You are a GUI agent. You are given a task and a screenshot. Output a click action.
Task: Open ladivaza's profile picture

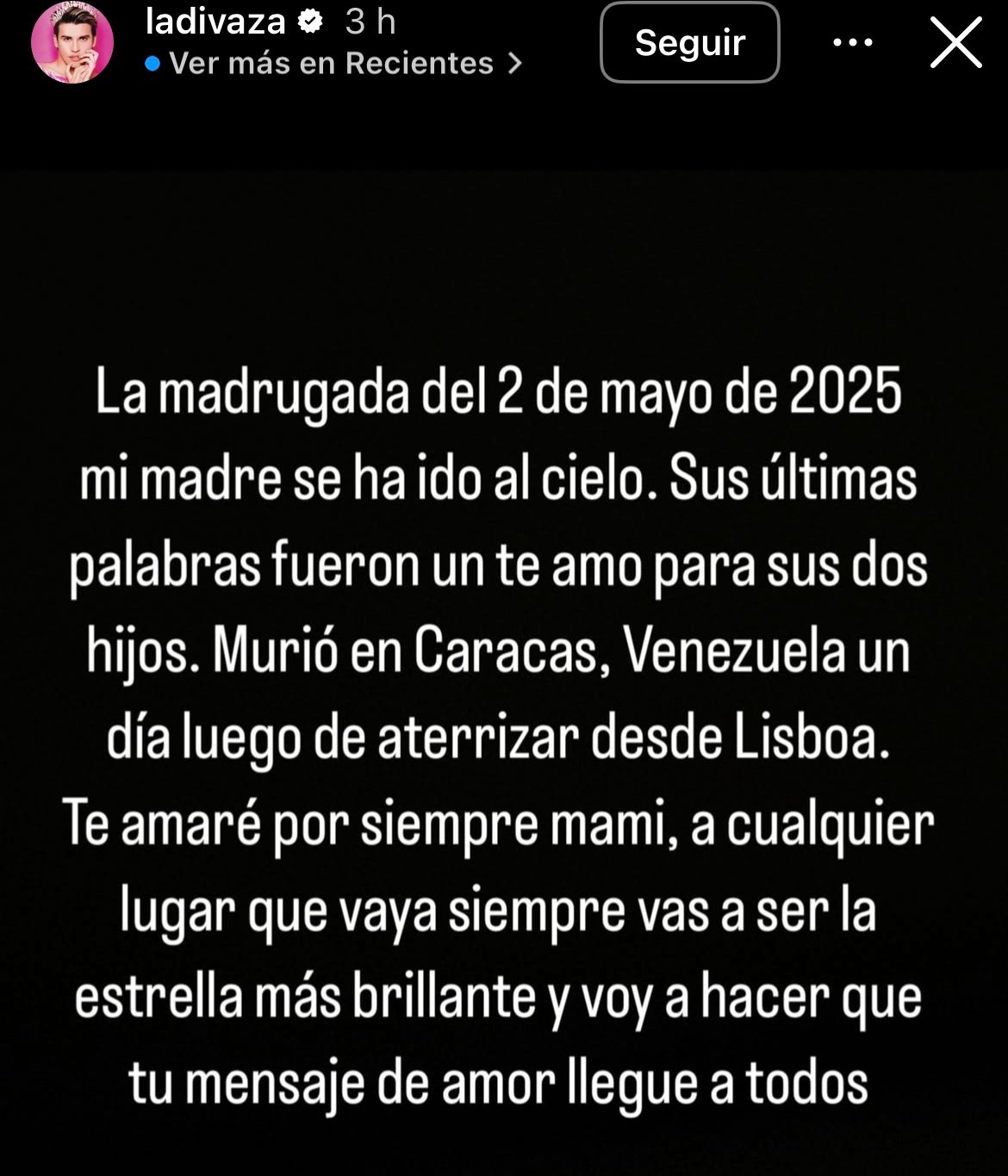(72, 43)
